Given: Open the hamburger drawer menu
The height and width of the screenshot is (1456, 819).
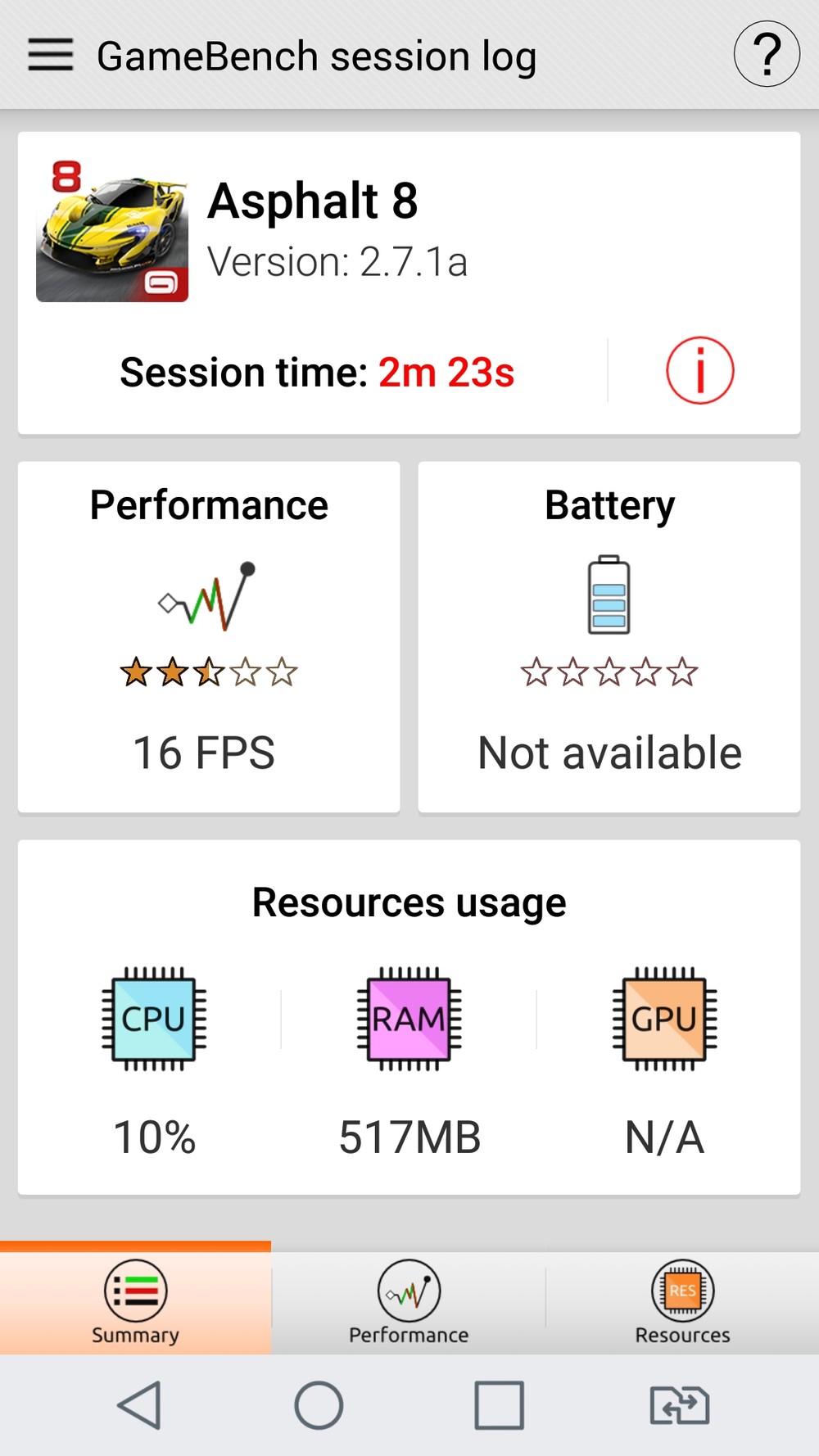Looking at the screenshot, I should (x=51, y=55).
